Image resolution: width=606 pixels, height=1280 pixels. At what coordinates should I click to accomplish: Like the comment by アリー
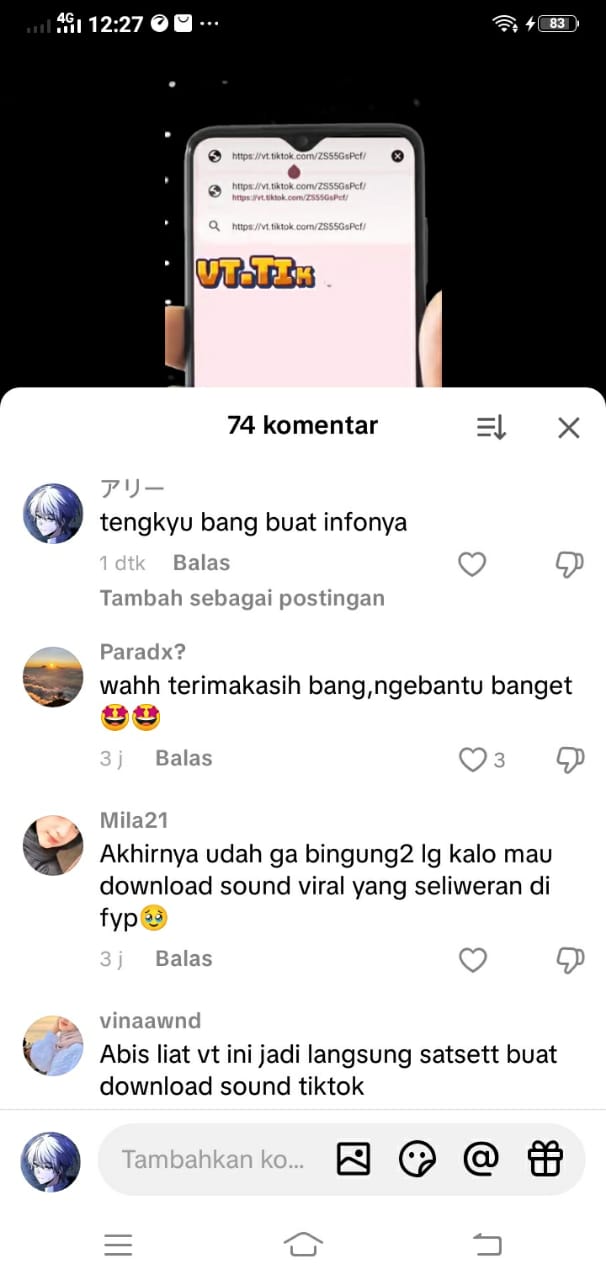point(472,564)
